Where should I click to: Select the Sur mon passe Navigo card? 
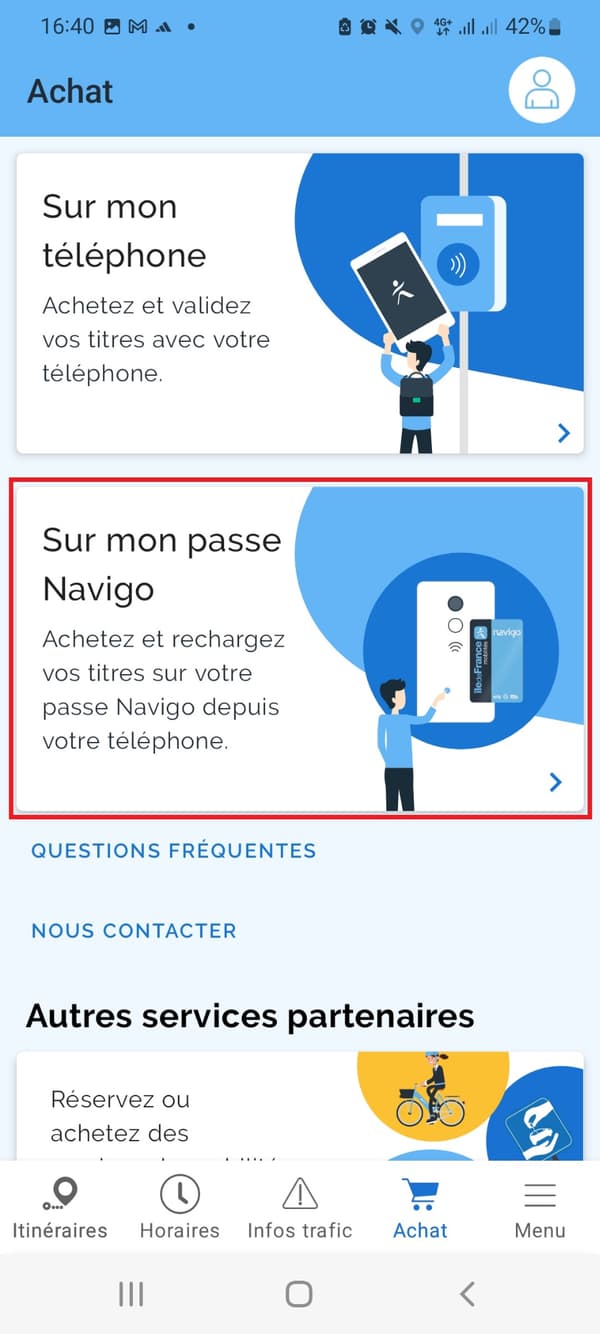pyautogui.click(x=299, y=648)
